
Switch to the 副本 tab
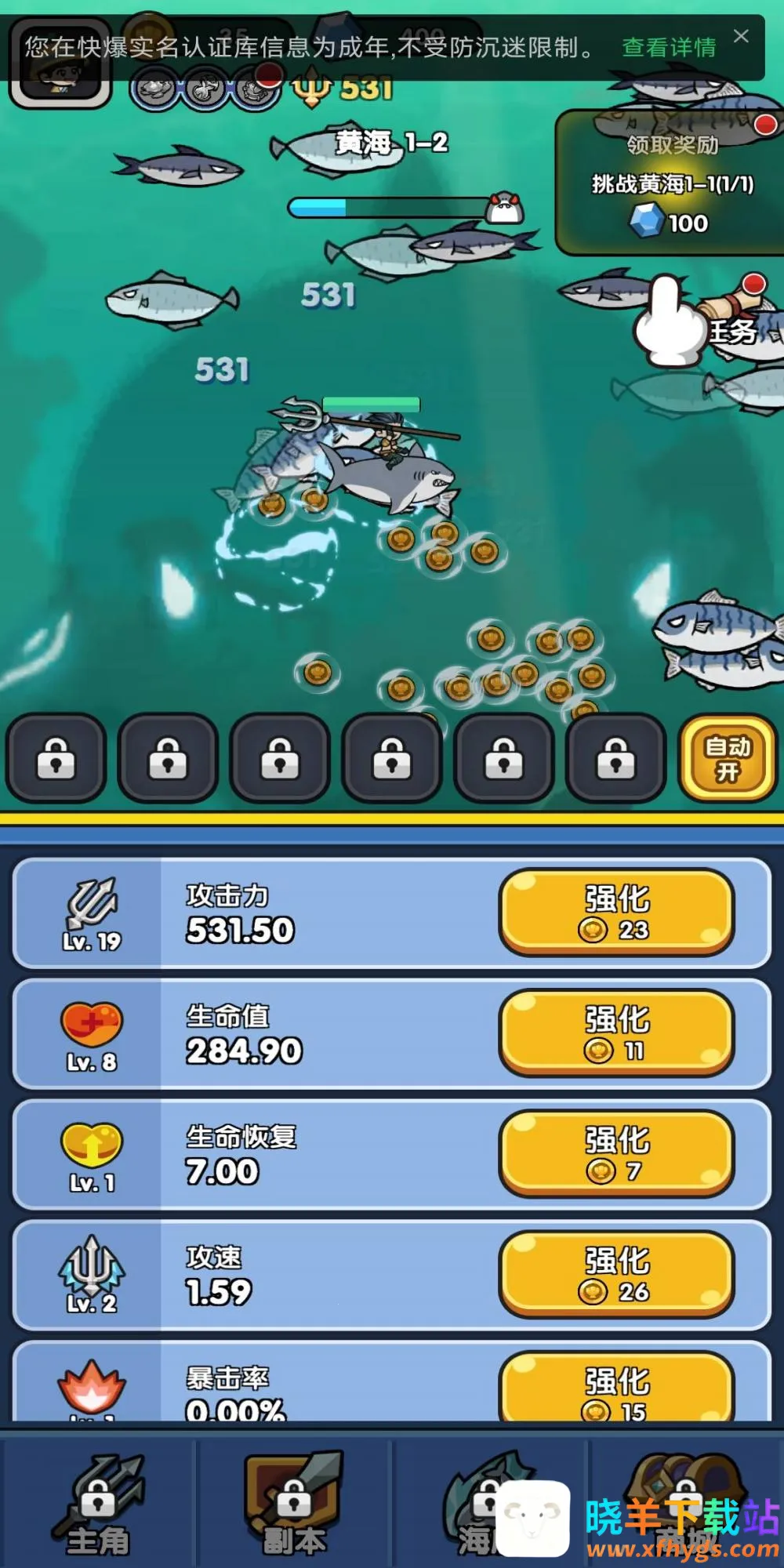click(x=294, y=1505)
